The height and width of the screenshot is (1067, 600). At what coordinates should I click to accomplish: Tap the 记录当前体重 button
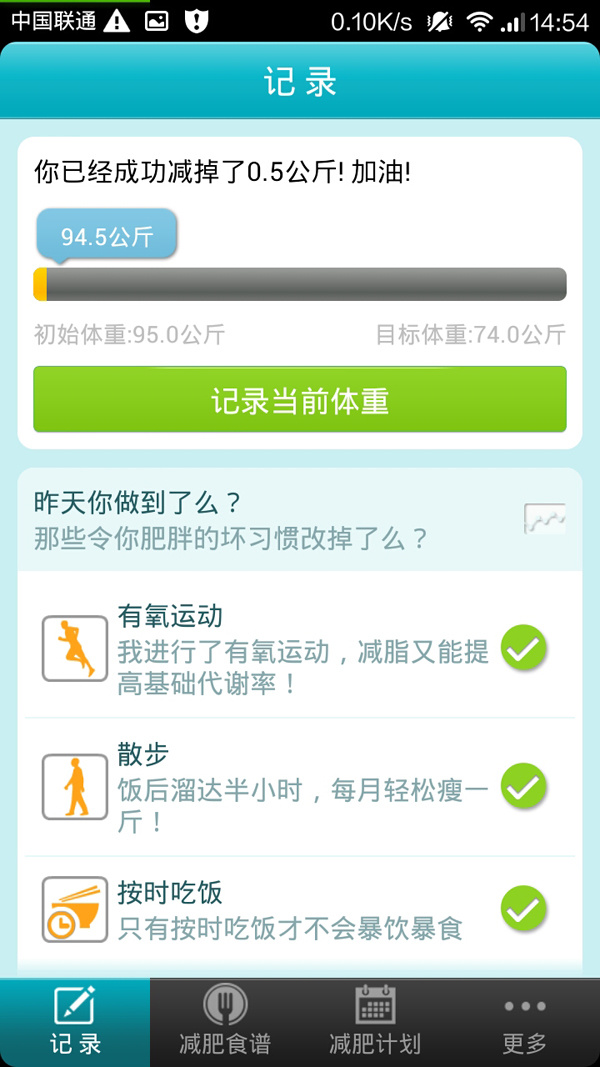tap(300, 400)
